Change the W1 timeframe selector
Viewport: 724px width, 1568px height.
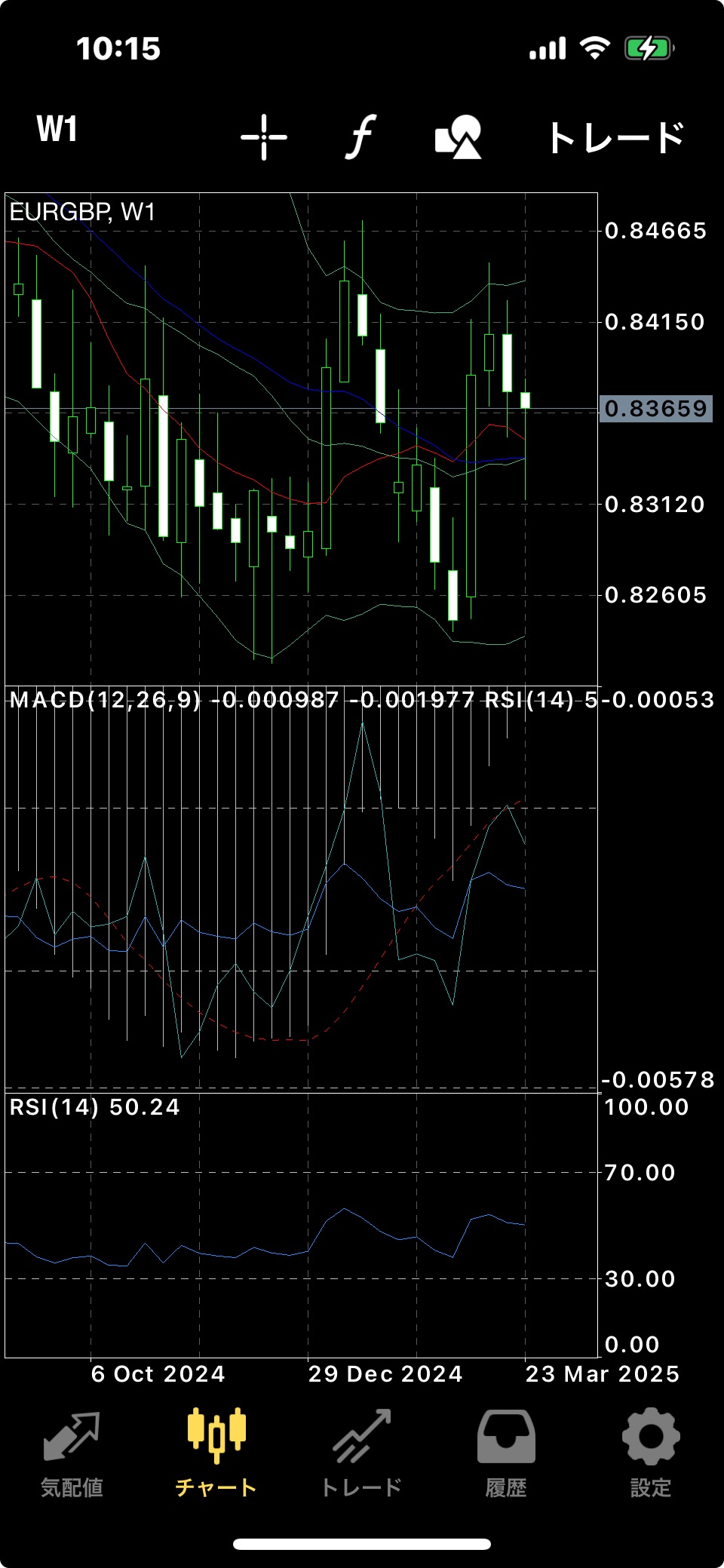coord(57,130)
